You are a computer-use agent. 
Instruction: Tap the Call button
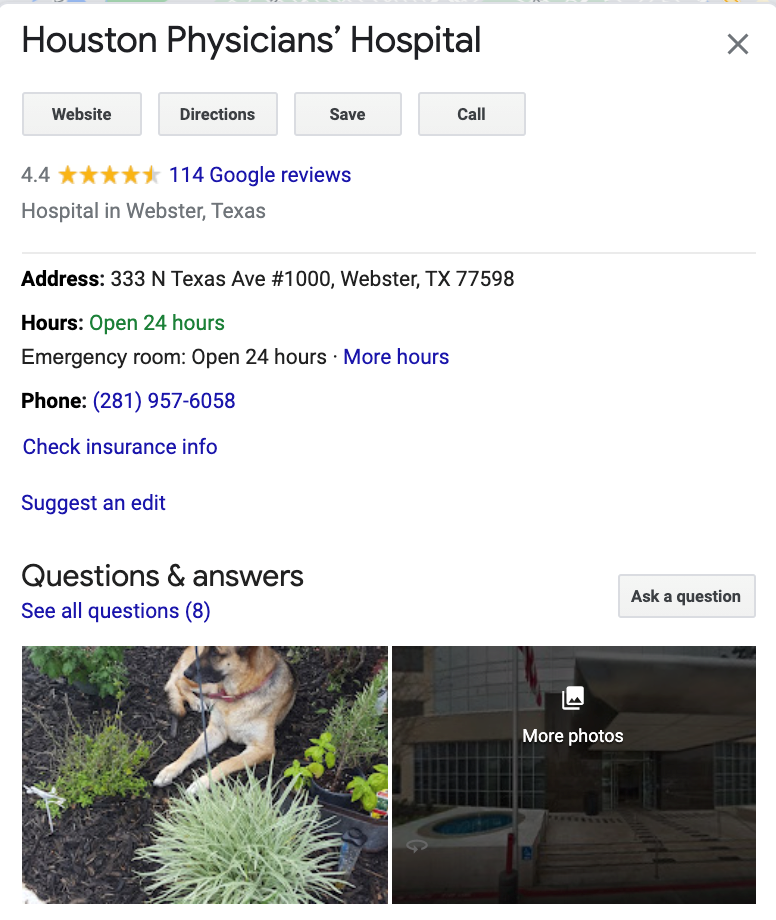[x=471, y=114]
